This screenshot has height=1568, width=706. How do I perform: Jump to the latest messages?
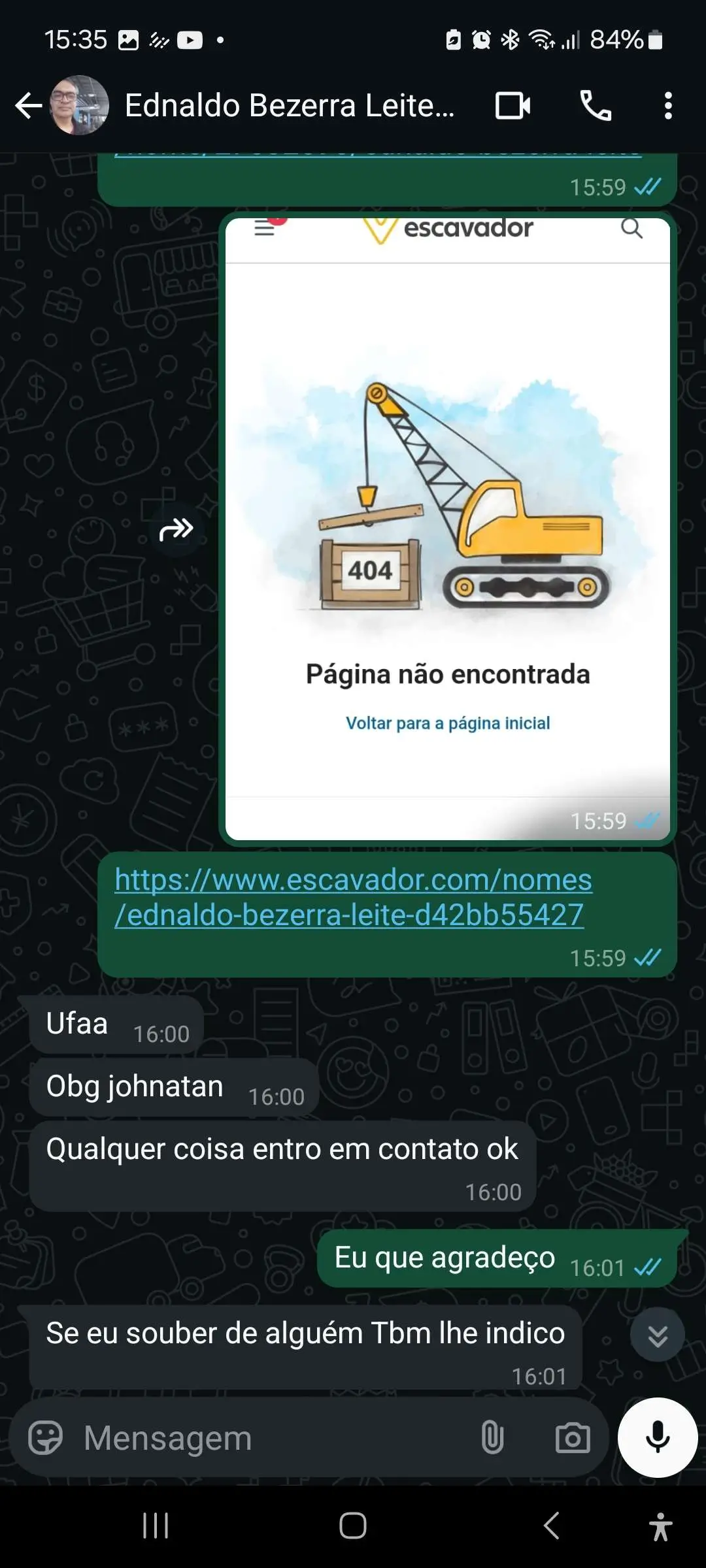[x=658, y=1334]
